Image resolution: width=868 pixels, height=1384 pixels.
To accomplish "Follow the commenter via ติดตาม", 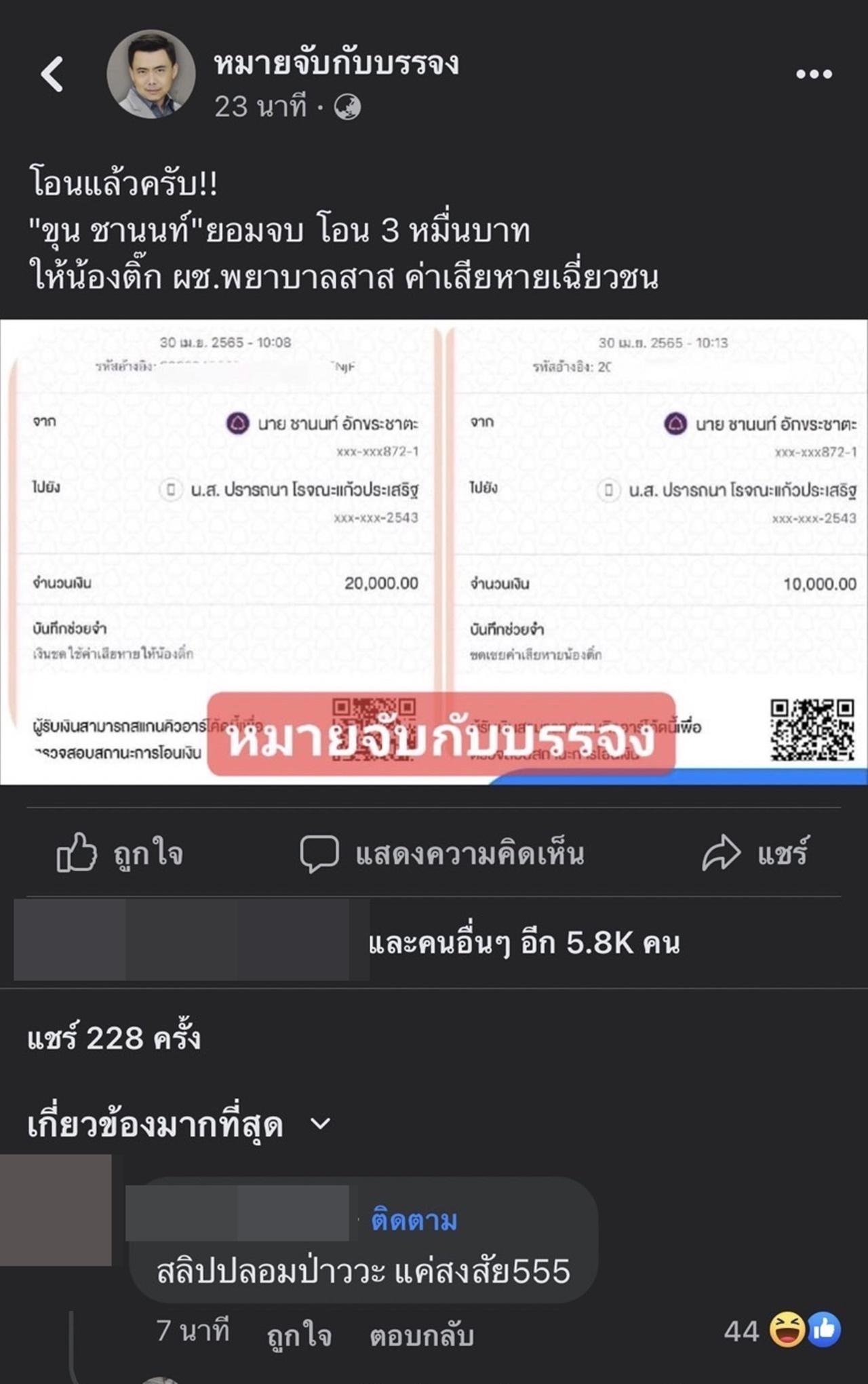I will pyautogui.click(x=414, y=1220).
